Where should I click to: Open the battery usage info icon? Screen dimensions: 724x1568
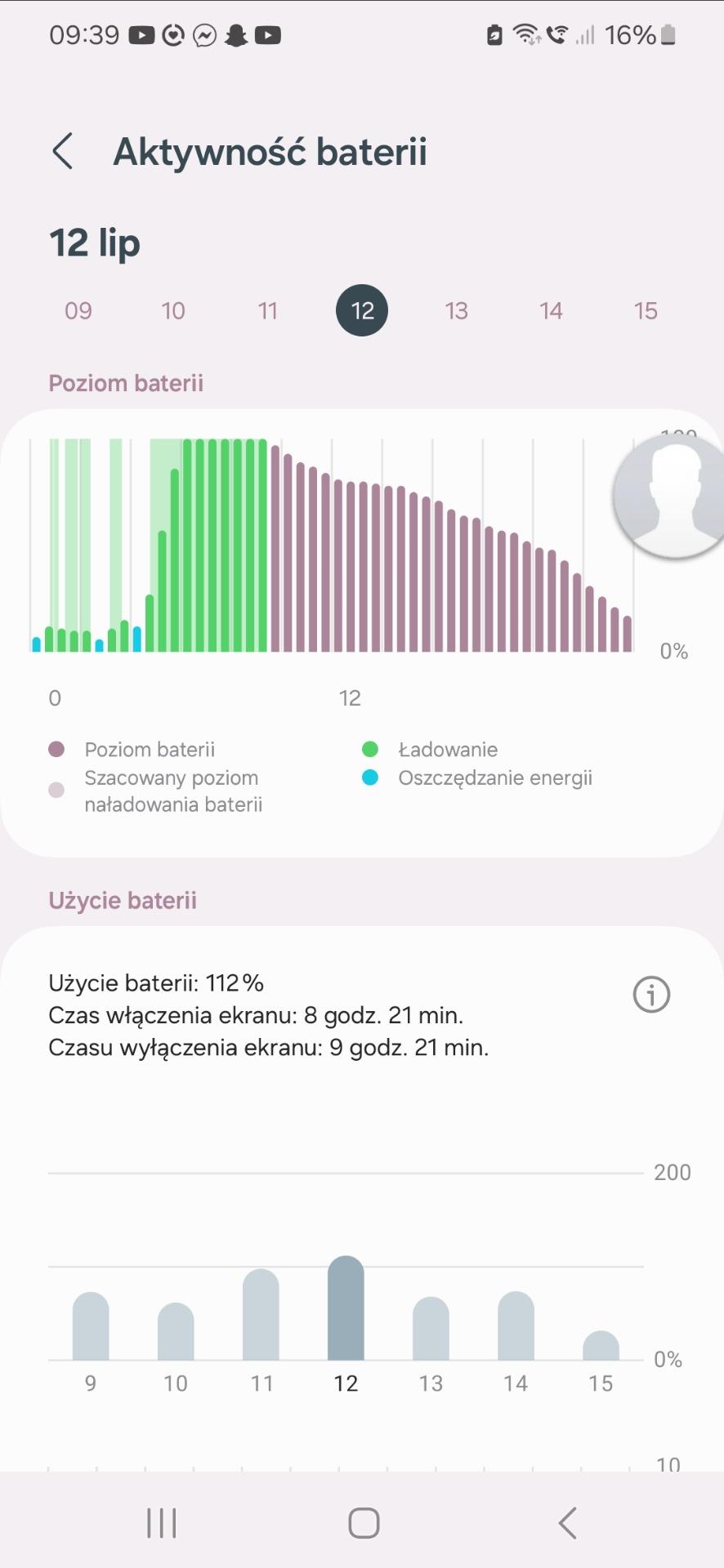651,995
